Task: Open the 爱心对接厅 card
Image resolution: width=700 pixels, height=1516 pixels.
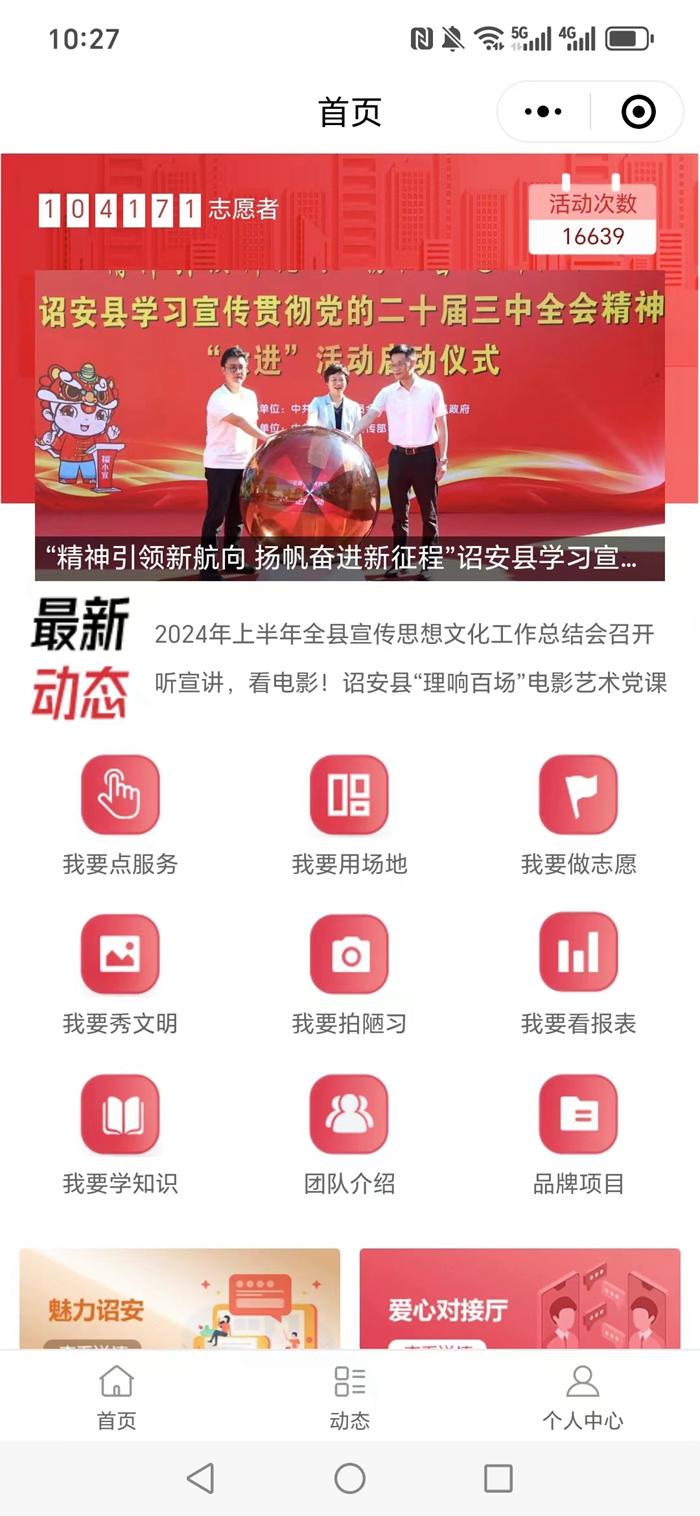Action: pyautogui.click(x=520, y=1300)
